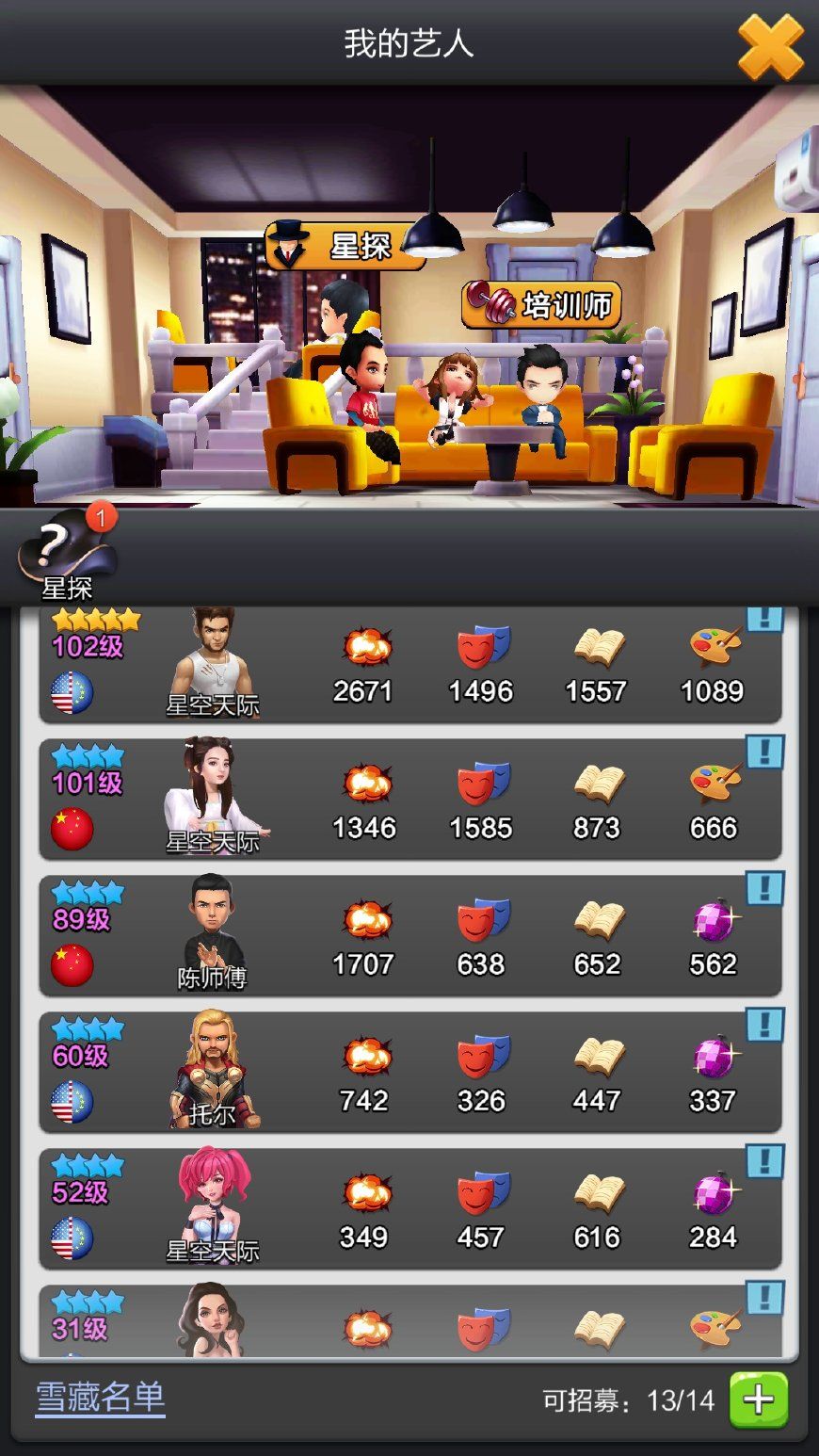This screenshot has height=1456, width=819.
Task: Open the level 52 星空天际 artist row
Action: pyautogui.click(x=409, y=1208)
